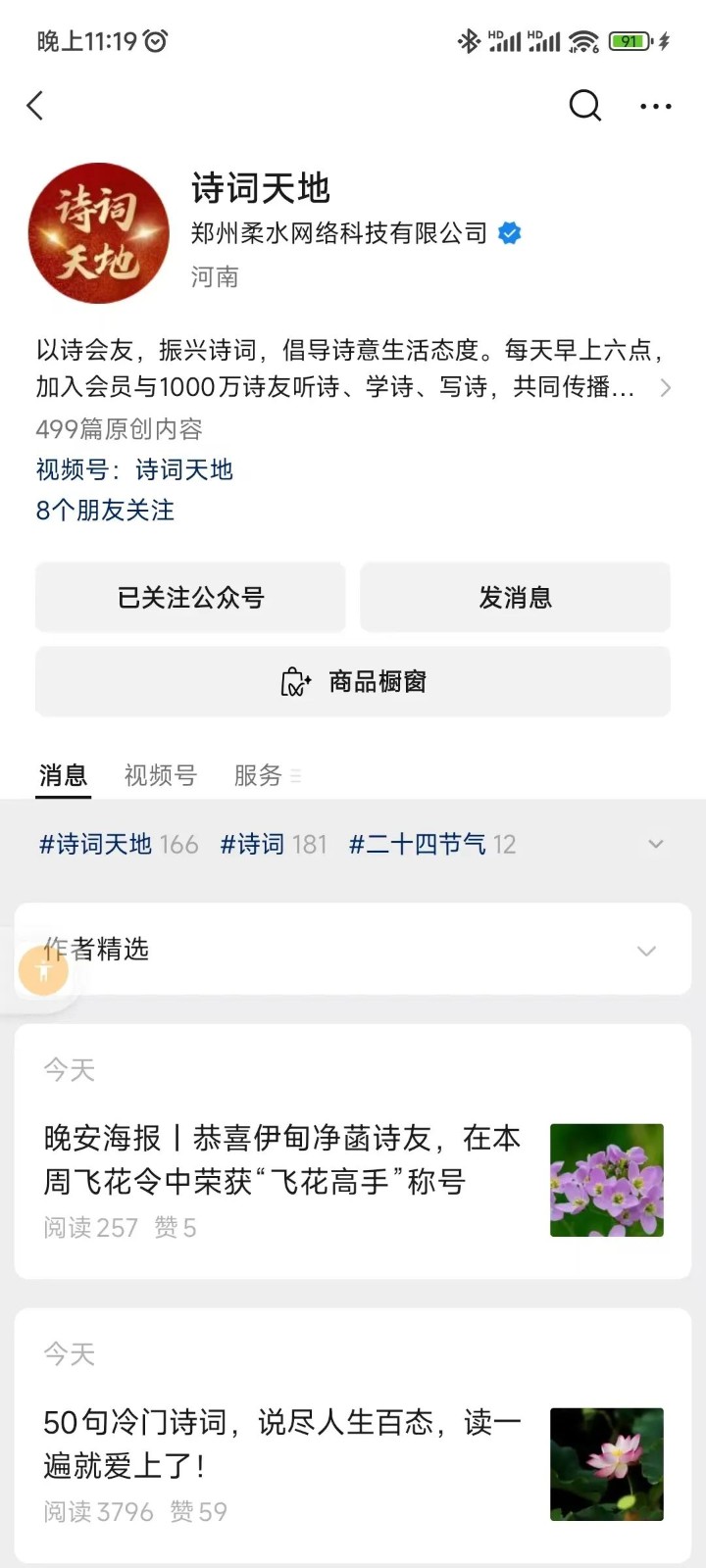Open the #二十四节气 topic tag

coord(431,845)
